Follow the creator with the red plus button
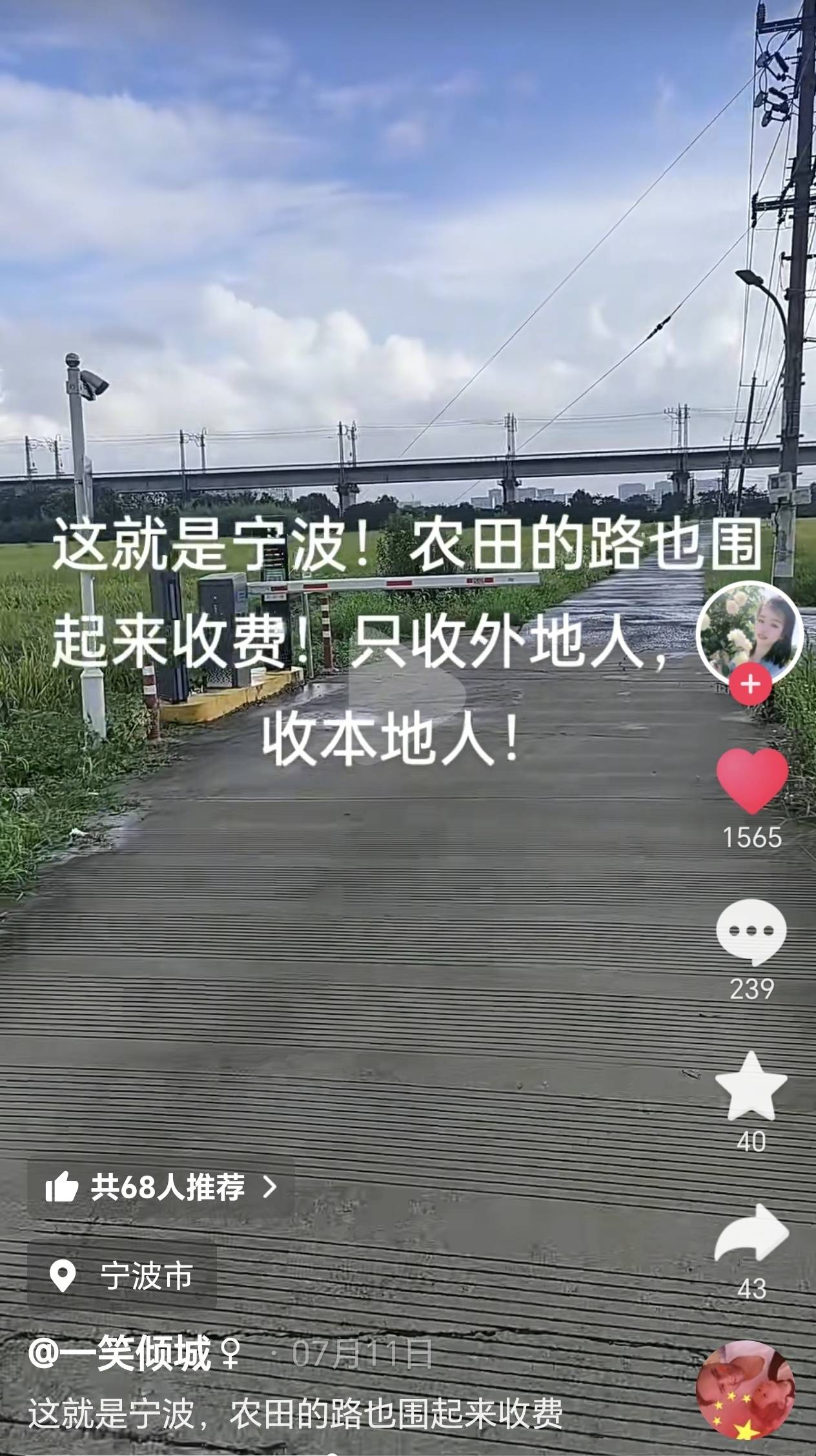 [x=750, y=683]
